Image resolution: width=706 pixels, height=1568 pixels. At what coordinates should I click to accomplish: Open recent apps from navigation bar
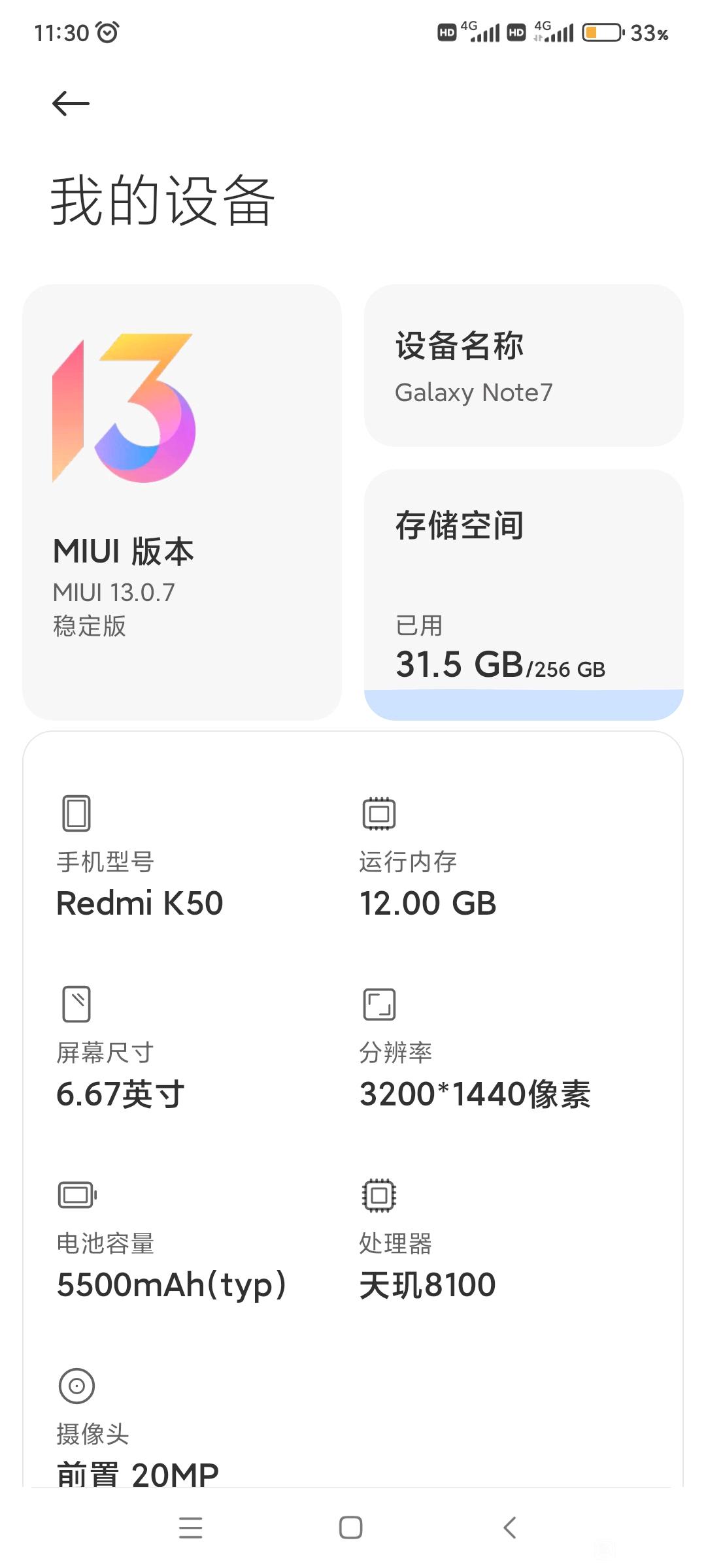(x=191, y=1527)
